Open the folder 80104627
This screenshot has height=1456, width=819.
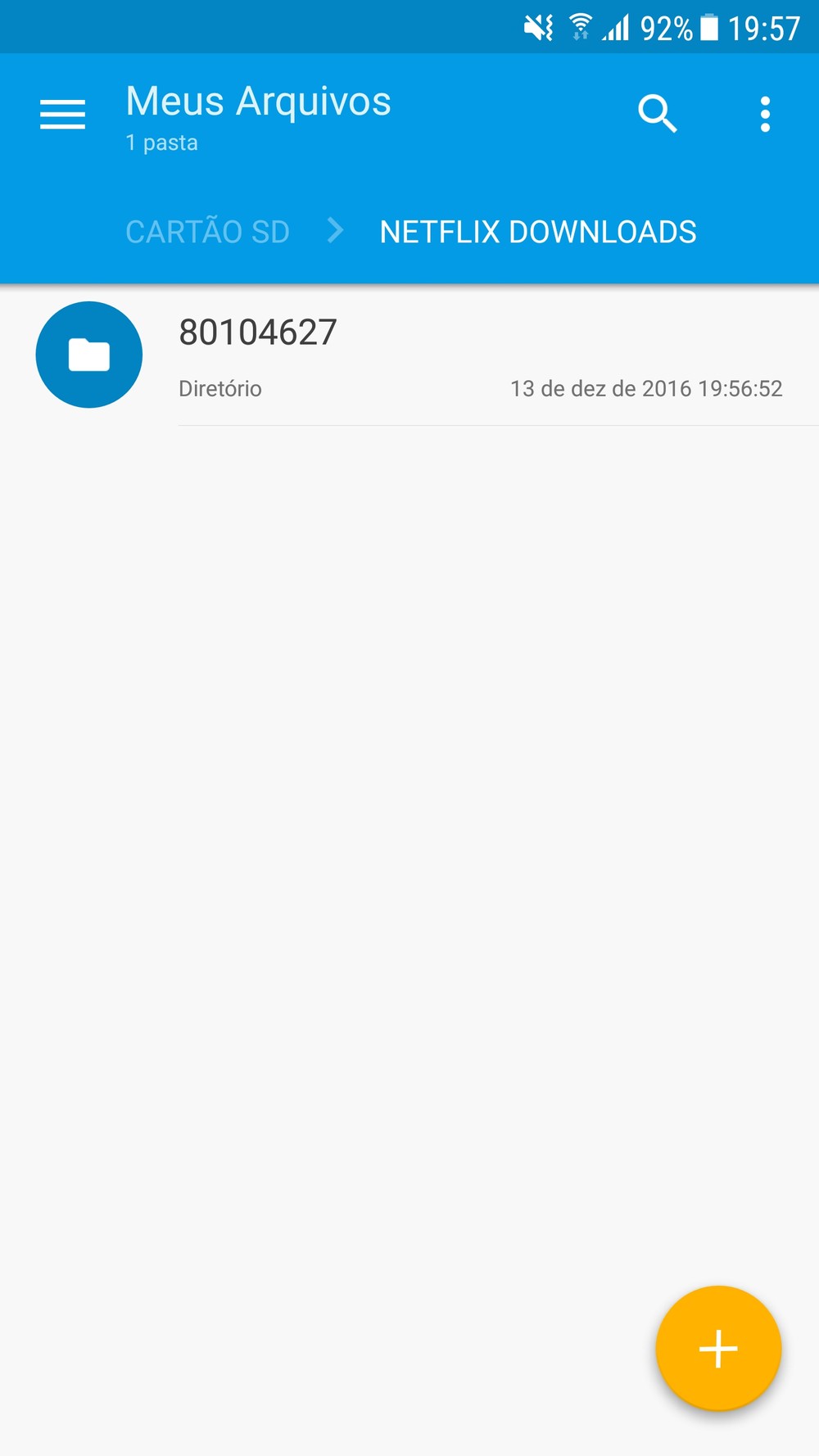click(x=409, y=355)
